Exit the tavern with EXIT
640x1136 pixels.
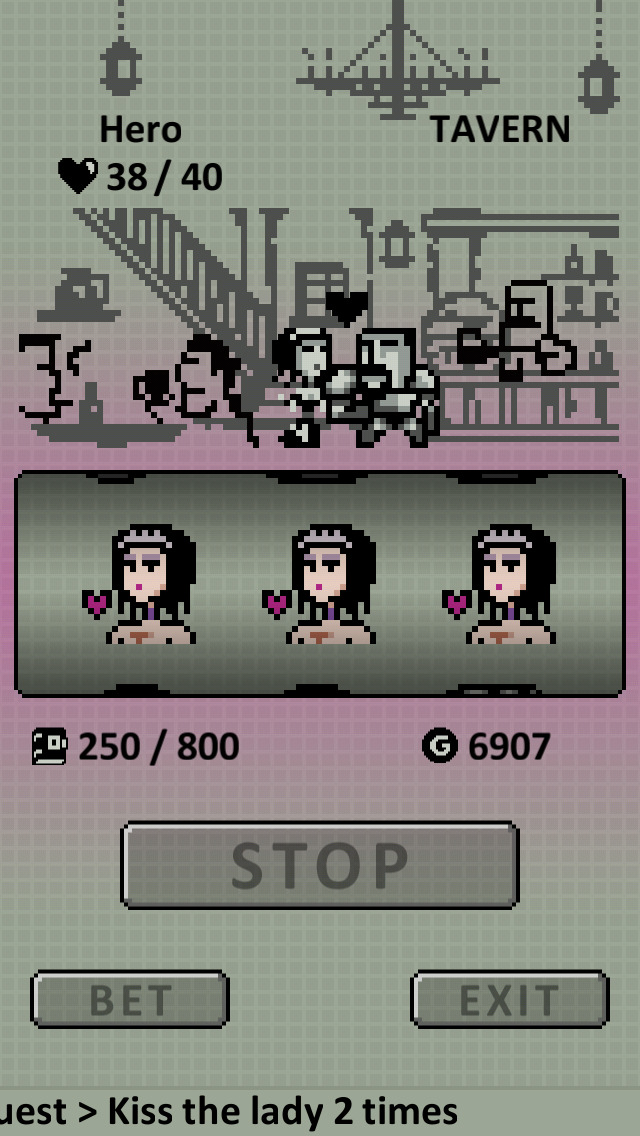click(x=510, y=999)
